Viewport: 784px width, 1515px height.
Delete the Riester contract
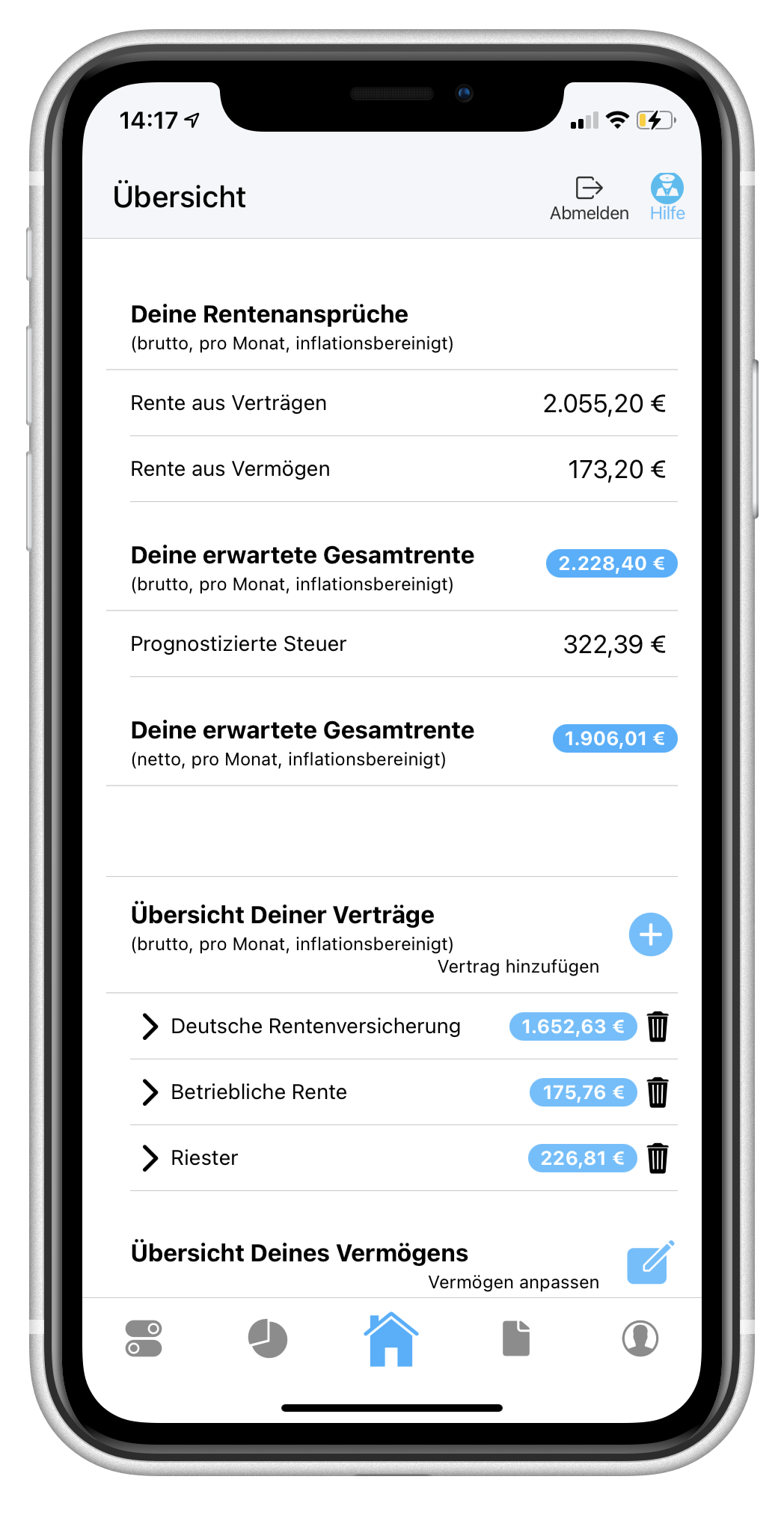658,1158
